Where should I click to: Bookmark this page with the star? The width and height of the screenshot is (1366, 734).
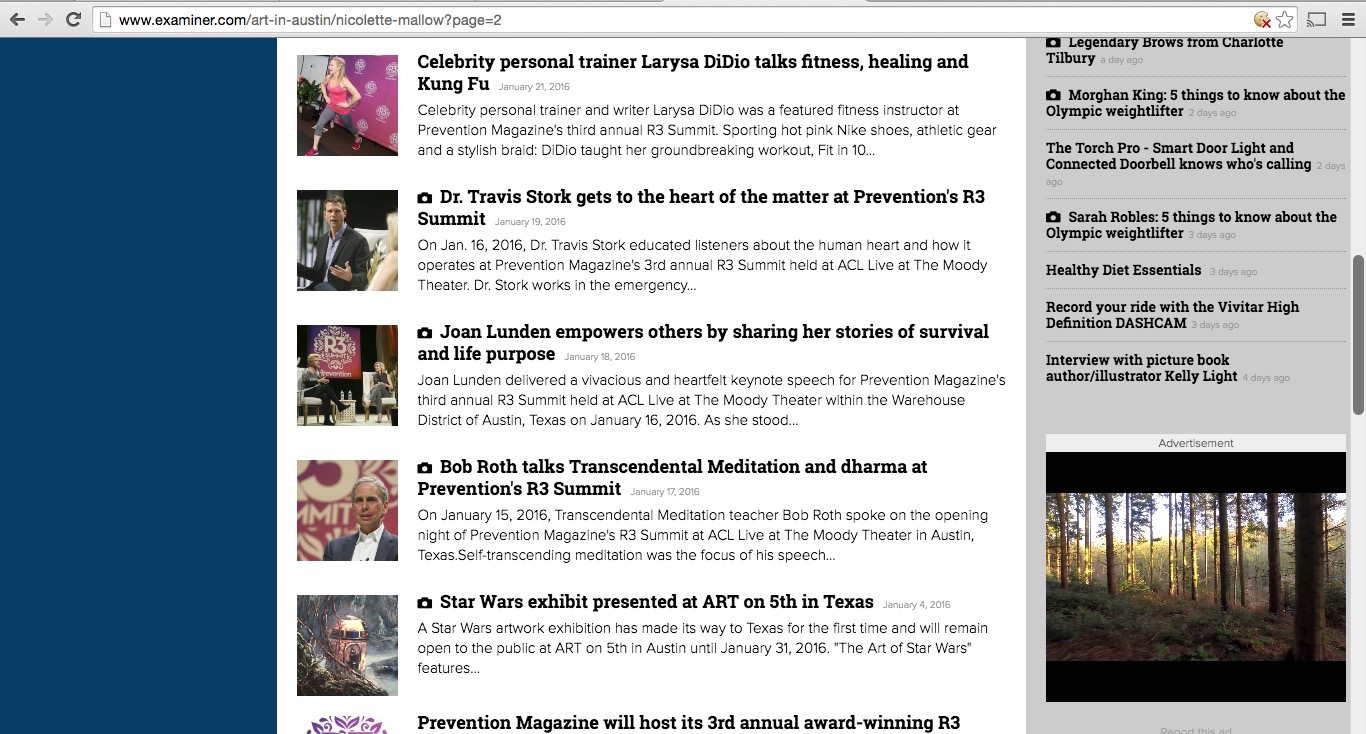point(1285,20)
